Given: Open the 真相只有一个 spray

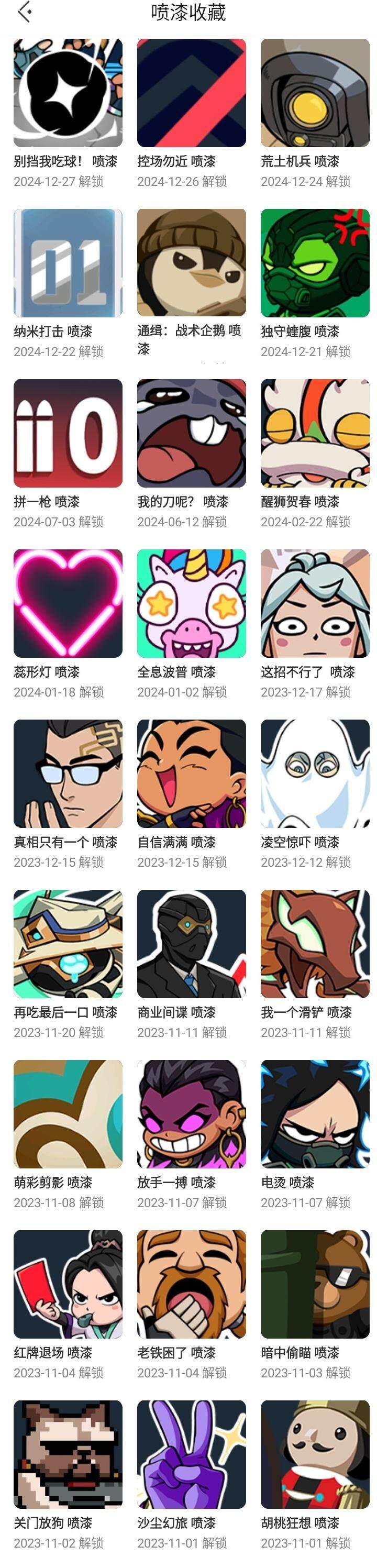Looking at the screenshot, I should [68, 774].
